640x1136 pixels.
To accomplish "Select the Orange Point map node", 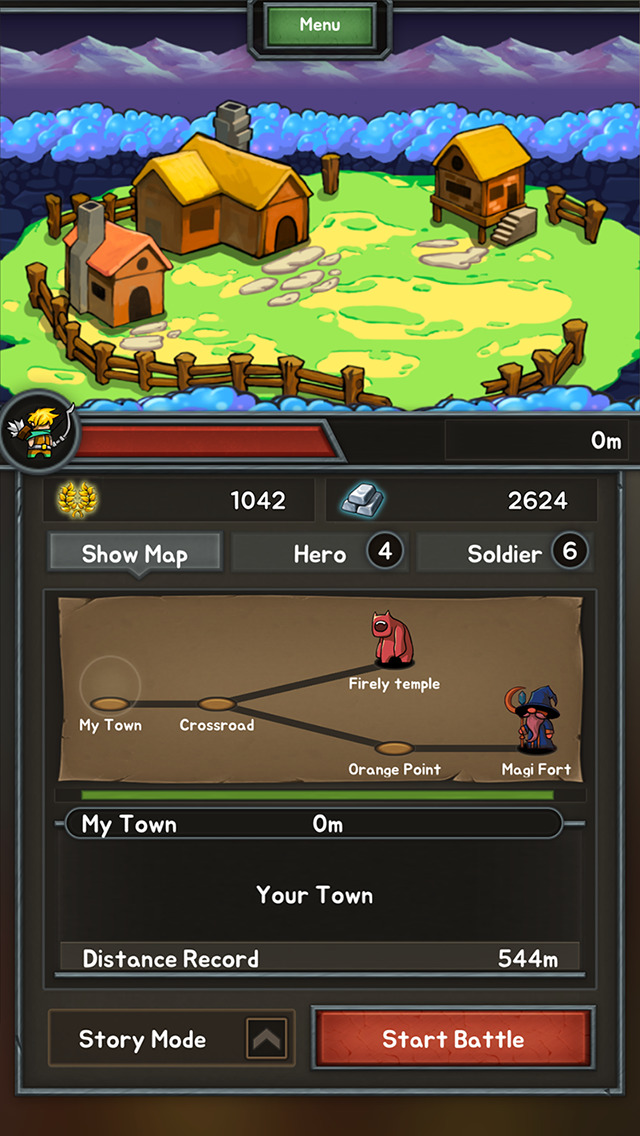I will 394,748.
